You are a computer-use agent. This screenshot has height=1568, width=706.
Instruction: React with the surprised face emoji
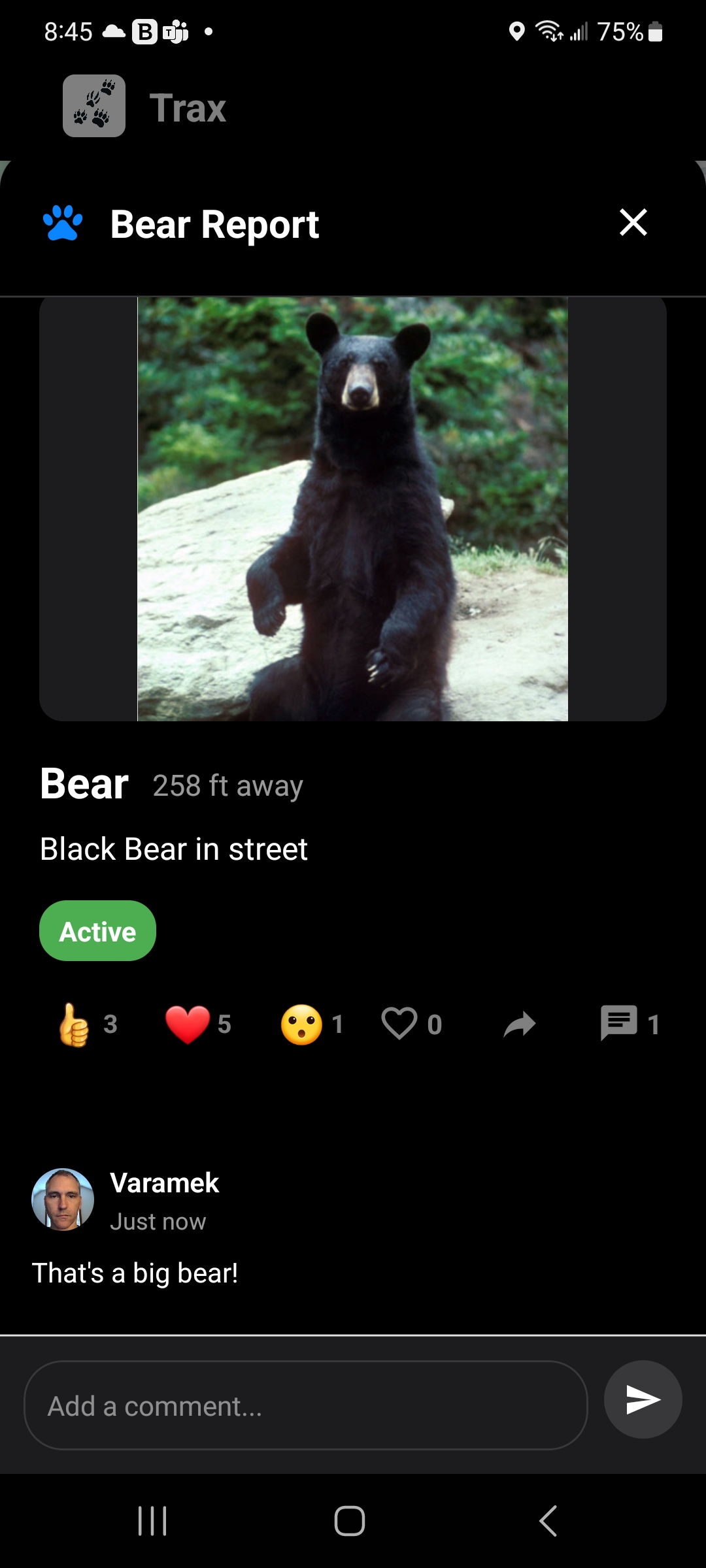tap(301, 1024)
